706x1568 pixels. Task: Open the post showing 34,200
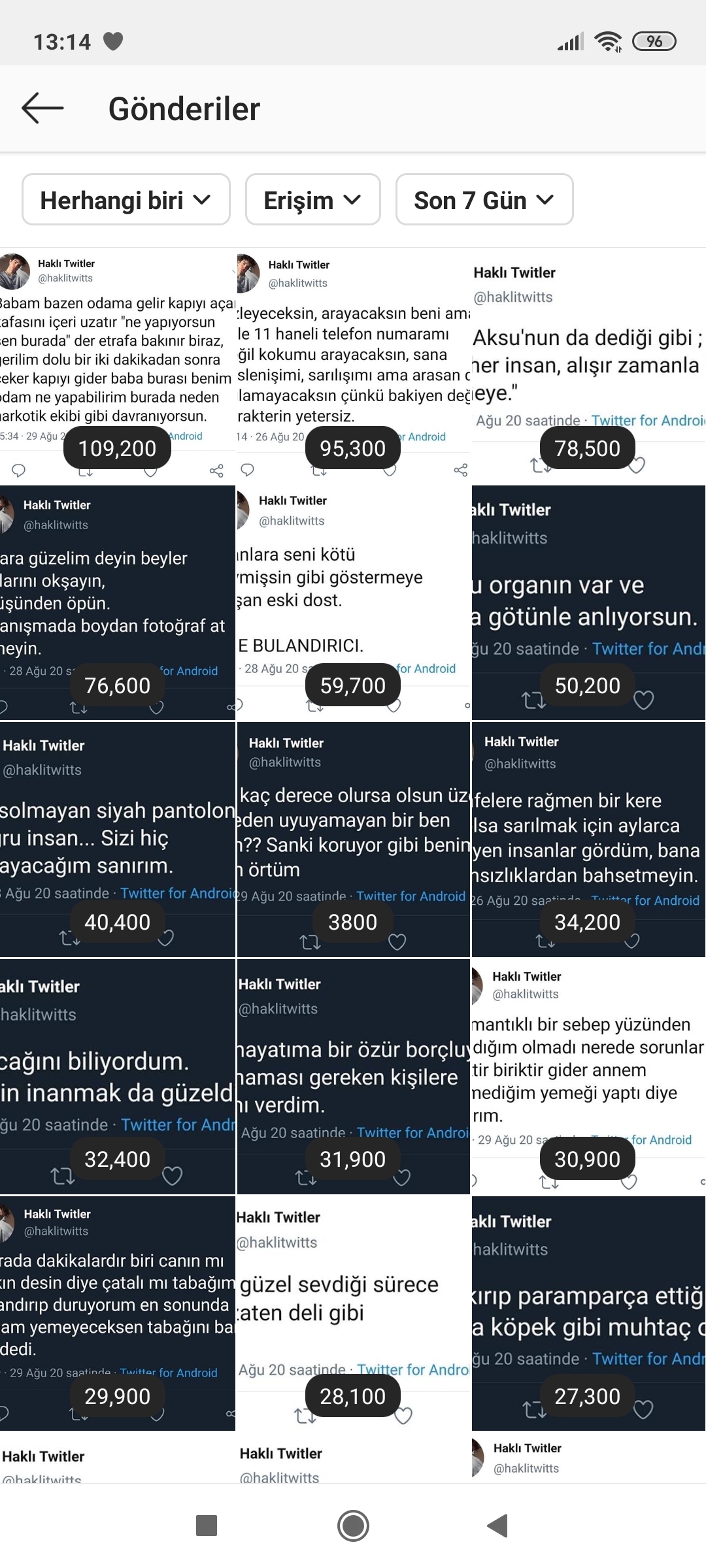pyautogui.click(x=588, y=840)
